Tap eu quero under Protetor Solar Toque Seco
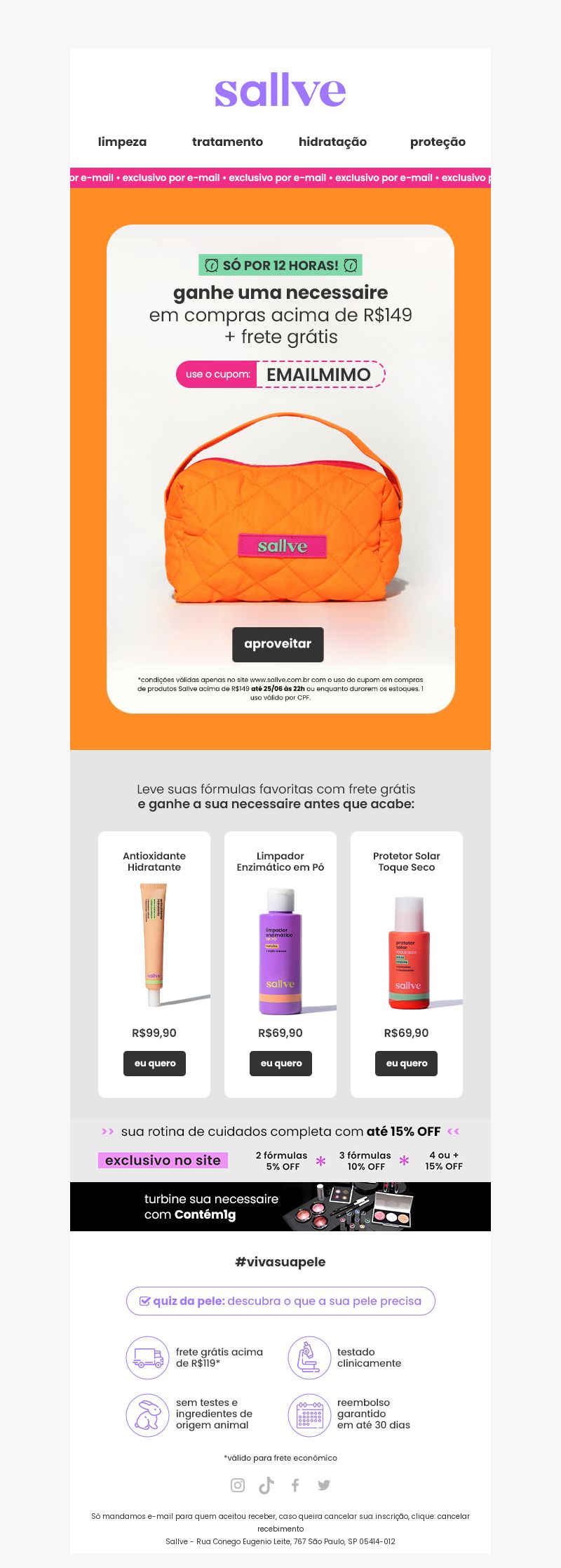 tap(406, 1063)
